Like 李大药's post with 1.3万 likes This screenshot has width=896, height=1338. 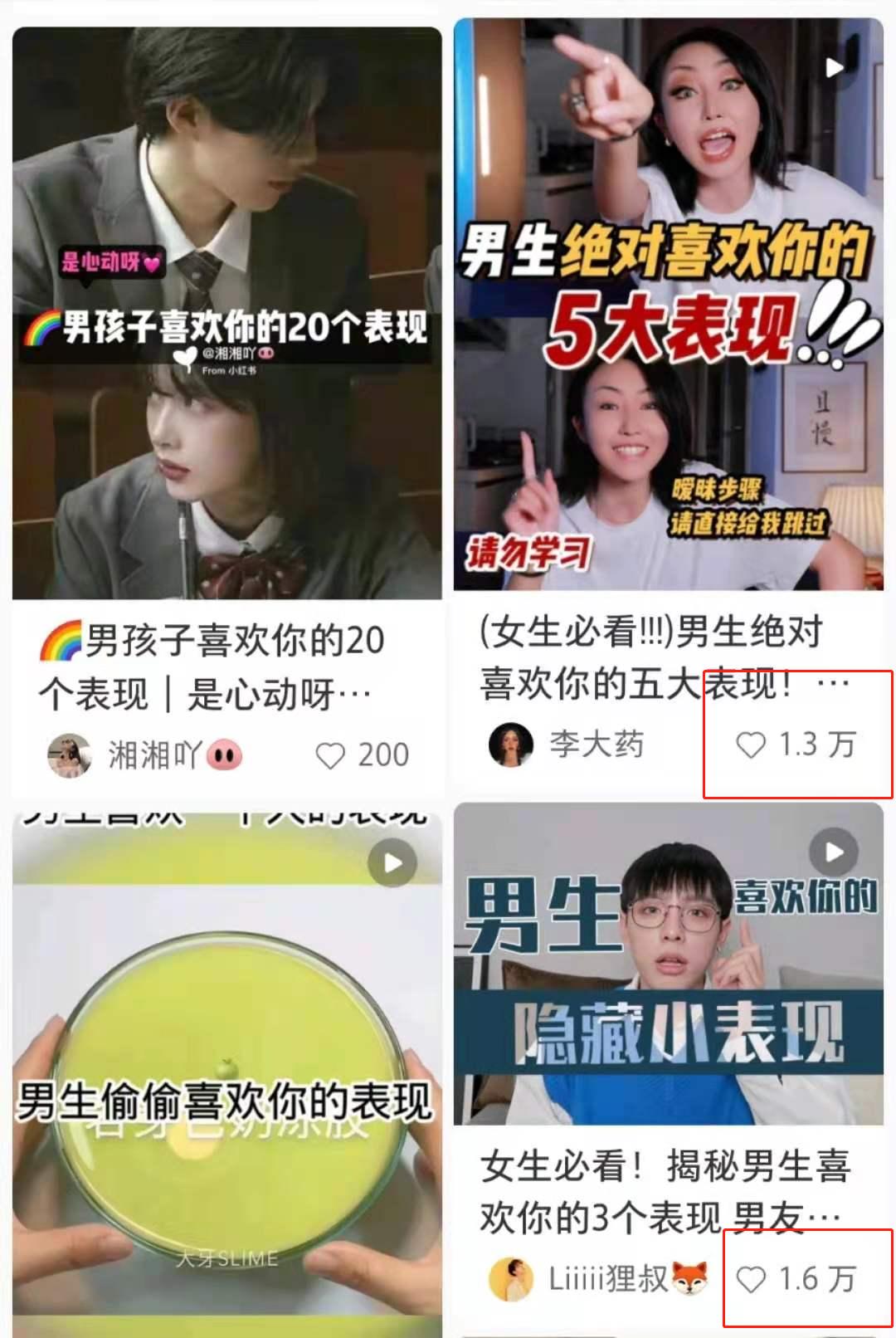click(751, 745)
